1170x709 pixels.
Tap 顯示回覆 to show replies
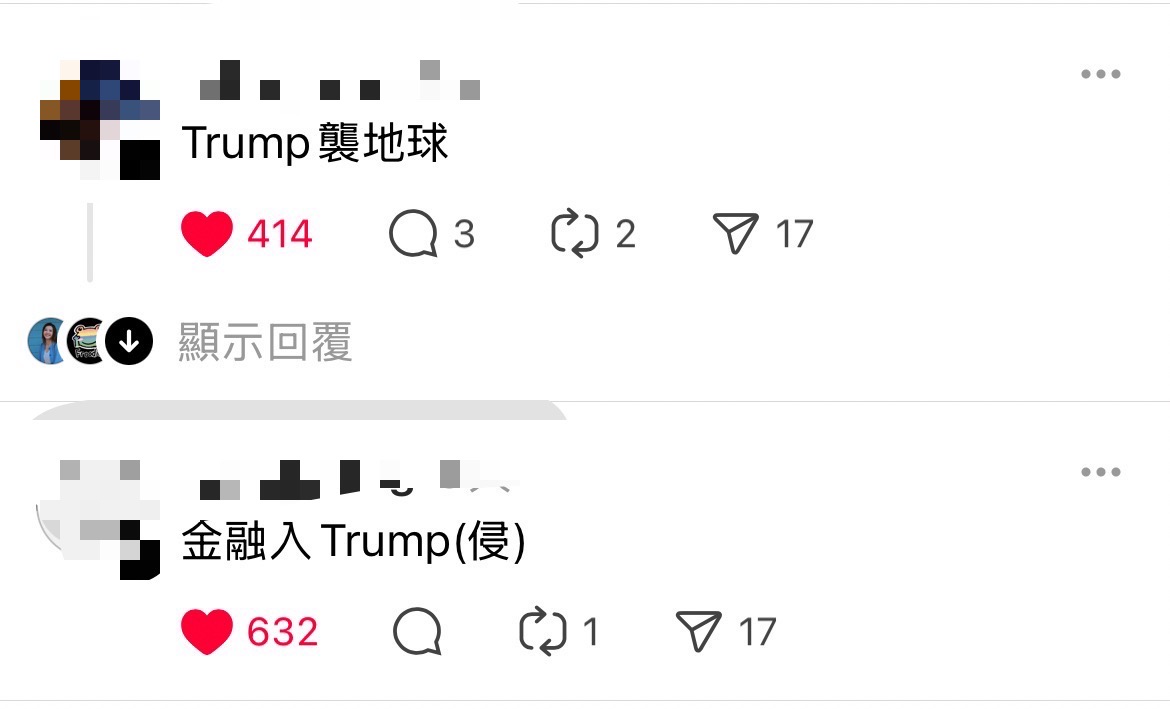265,343
